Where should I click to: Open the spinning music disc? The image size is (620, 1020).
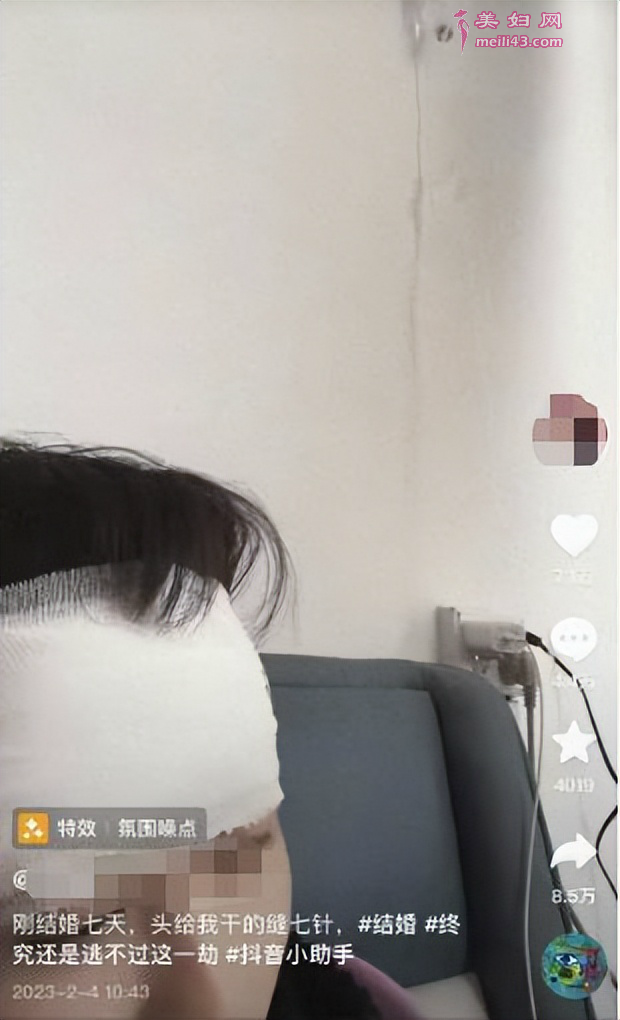tap(574, 966)
